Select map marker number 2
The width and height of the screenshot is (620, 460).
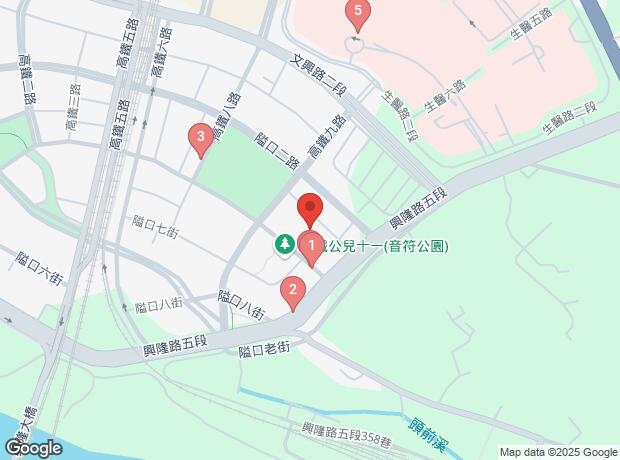point(292,292)
